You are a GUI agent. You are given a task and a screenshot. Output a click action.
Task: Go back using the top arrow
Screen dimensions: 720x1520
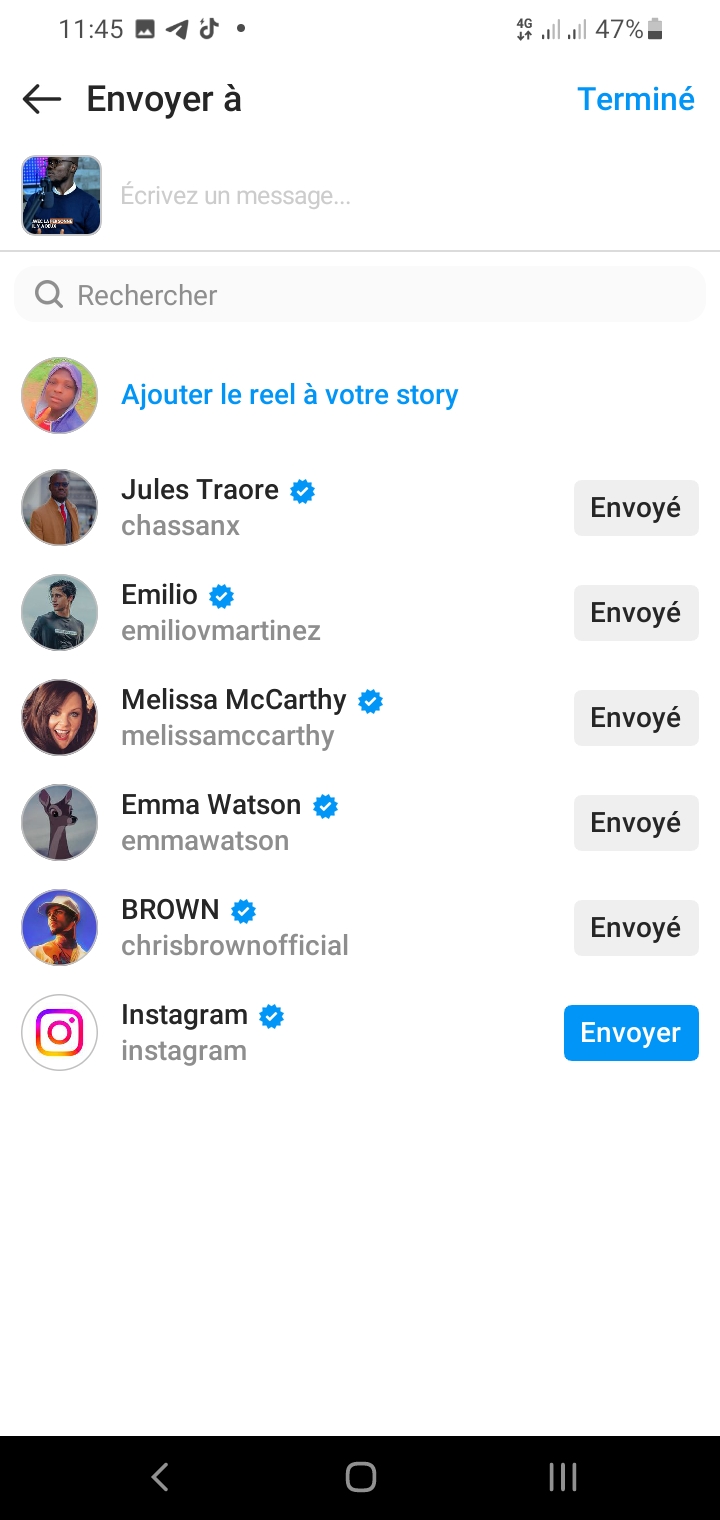tap(42, 99)
